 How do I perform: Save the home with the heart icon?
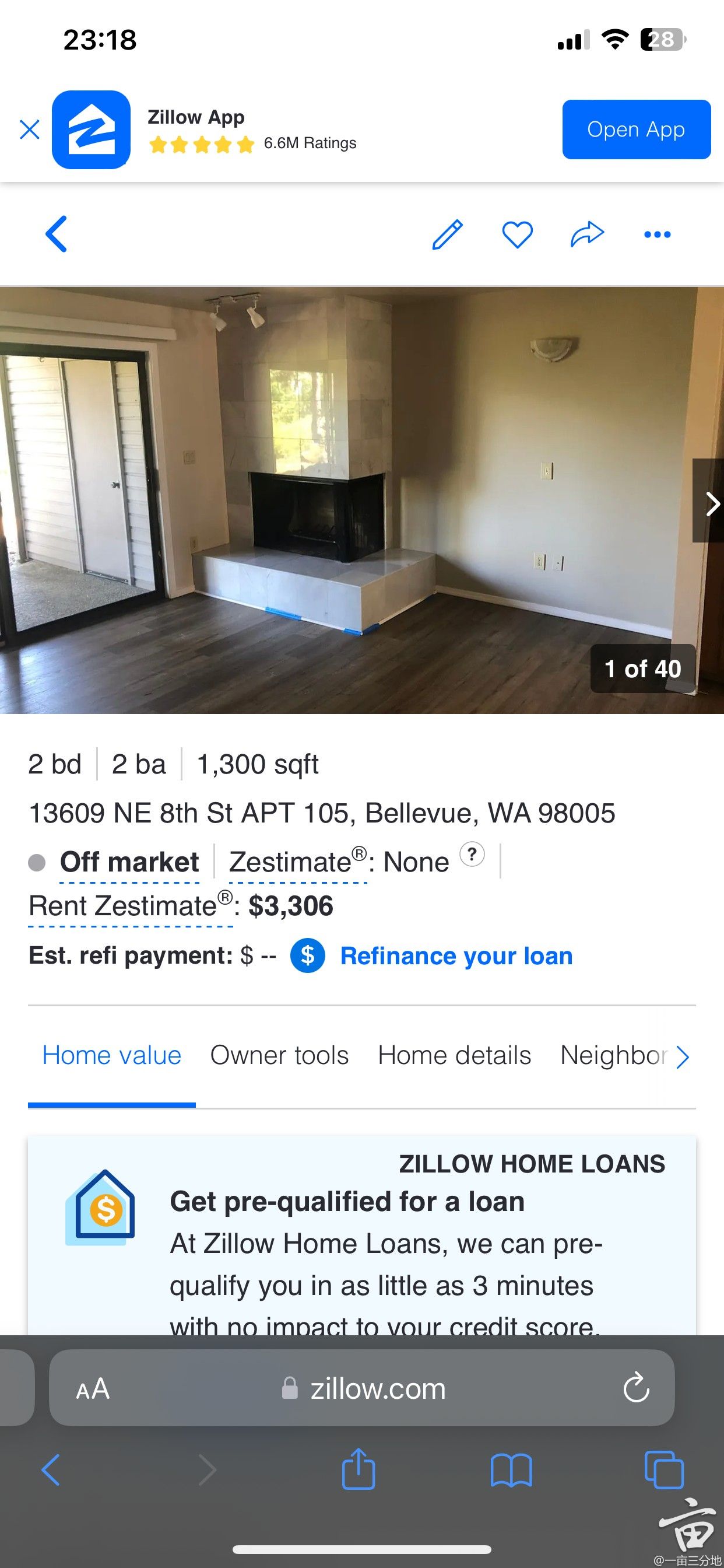click(x=517, y=234)
